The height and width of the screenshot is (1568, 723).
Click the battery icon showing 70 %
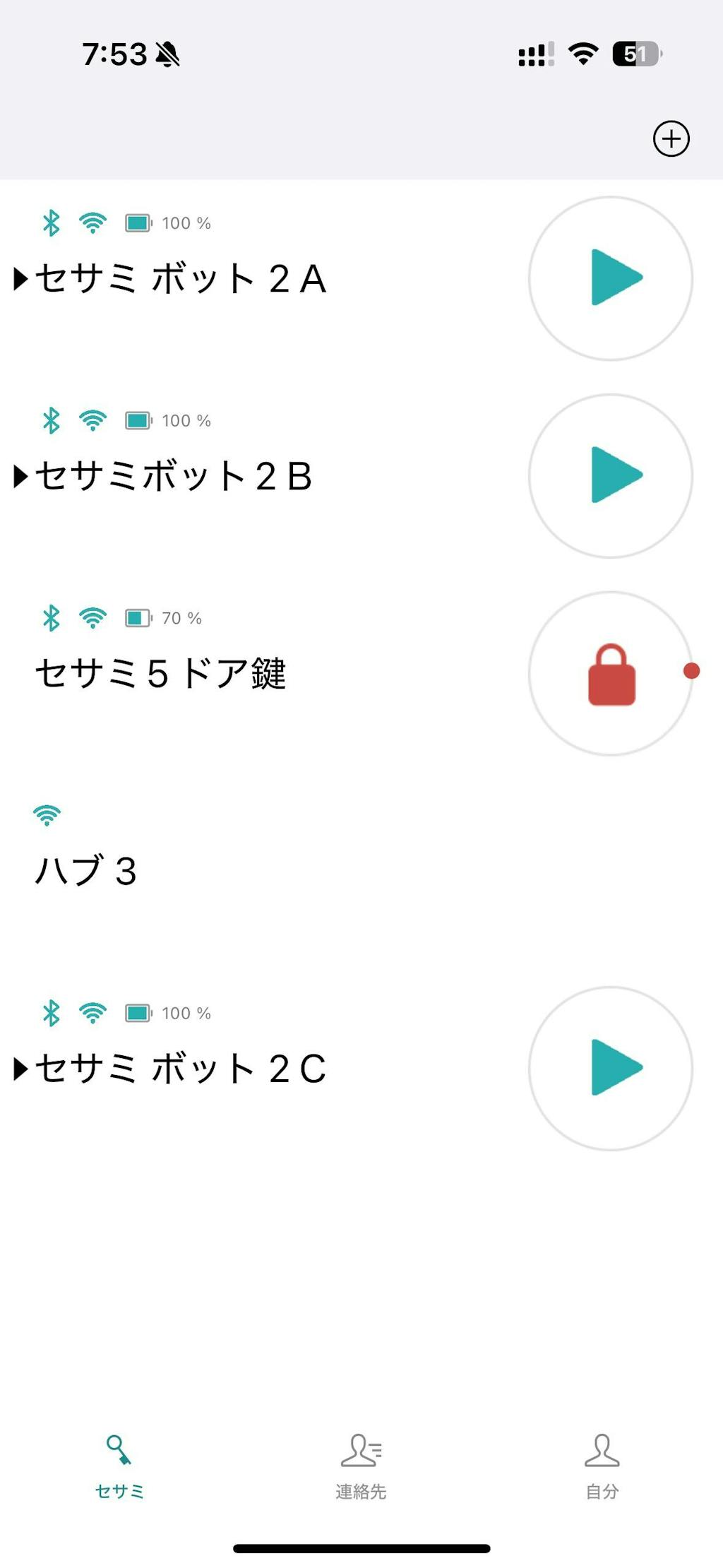(x=136, y=617)
